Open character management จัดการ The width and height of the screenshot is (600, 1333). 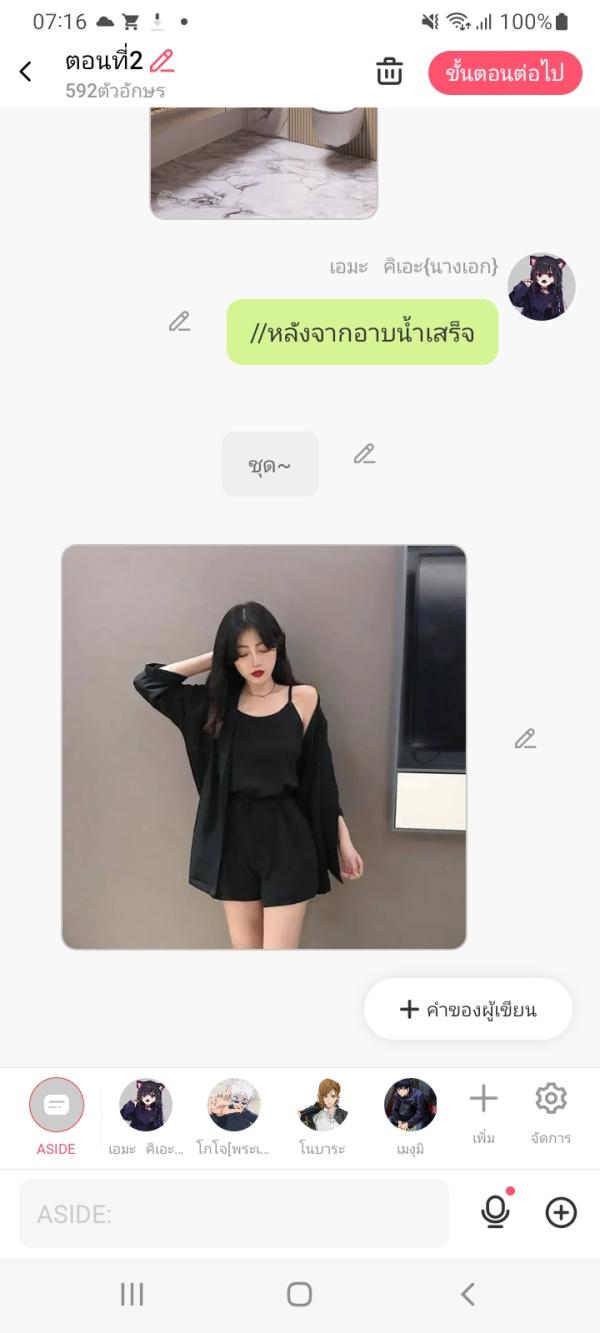[x=551, y=1110]
